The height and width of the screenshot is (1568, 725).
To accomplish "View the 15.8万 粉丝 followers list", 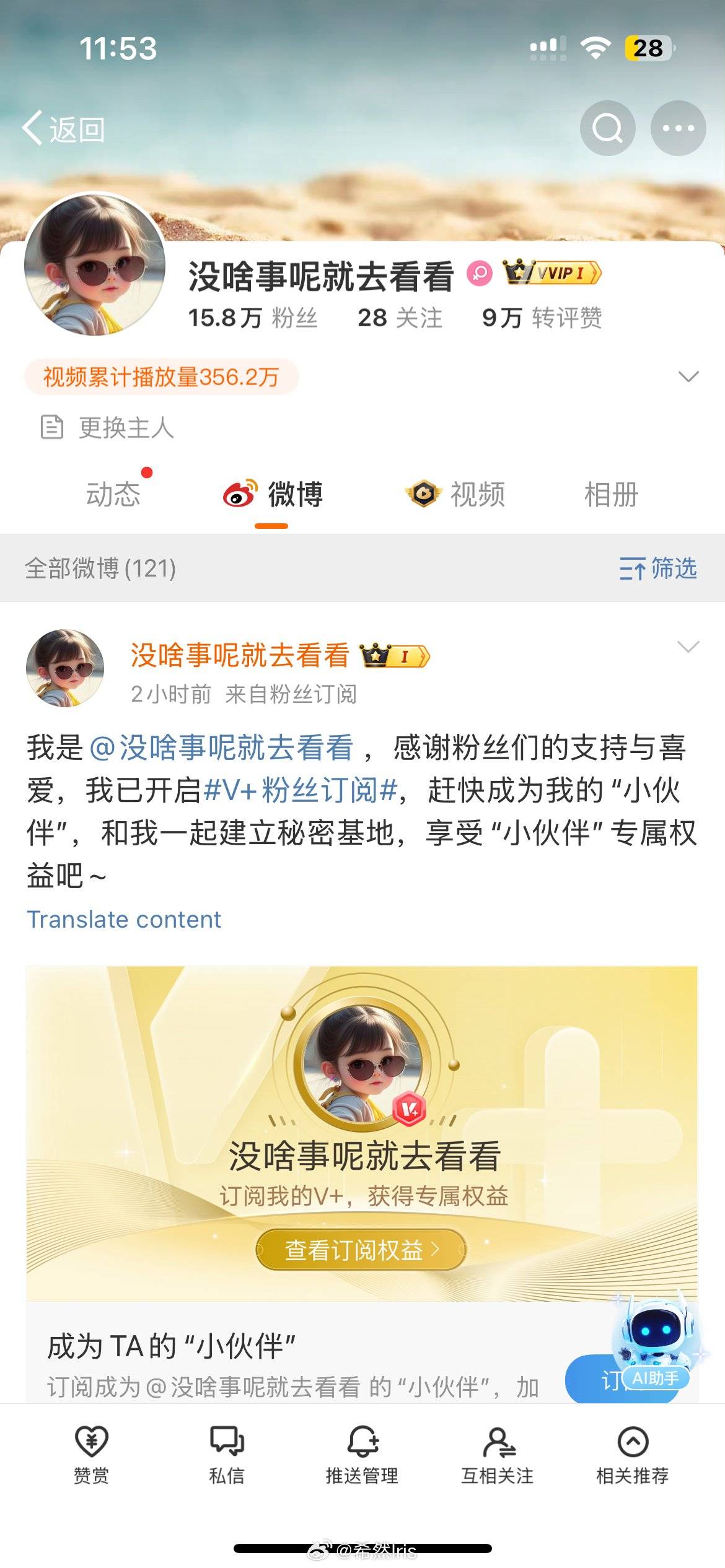I will point(253,318).
